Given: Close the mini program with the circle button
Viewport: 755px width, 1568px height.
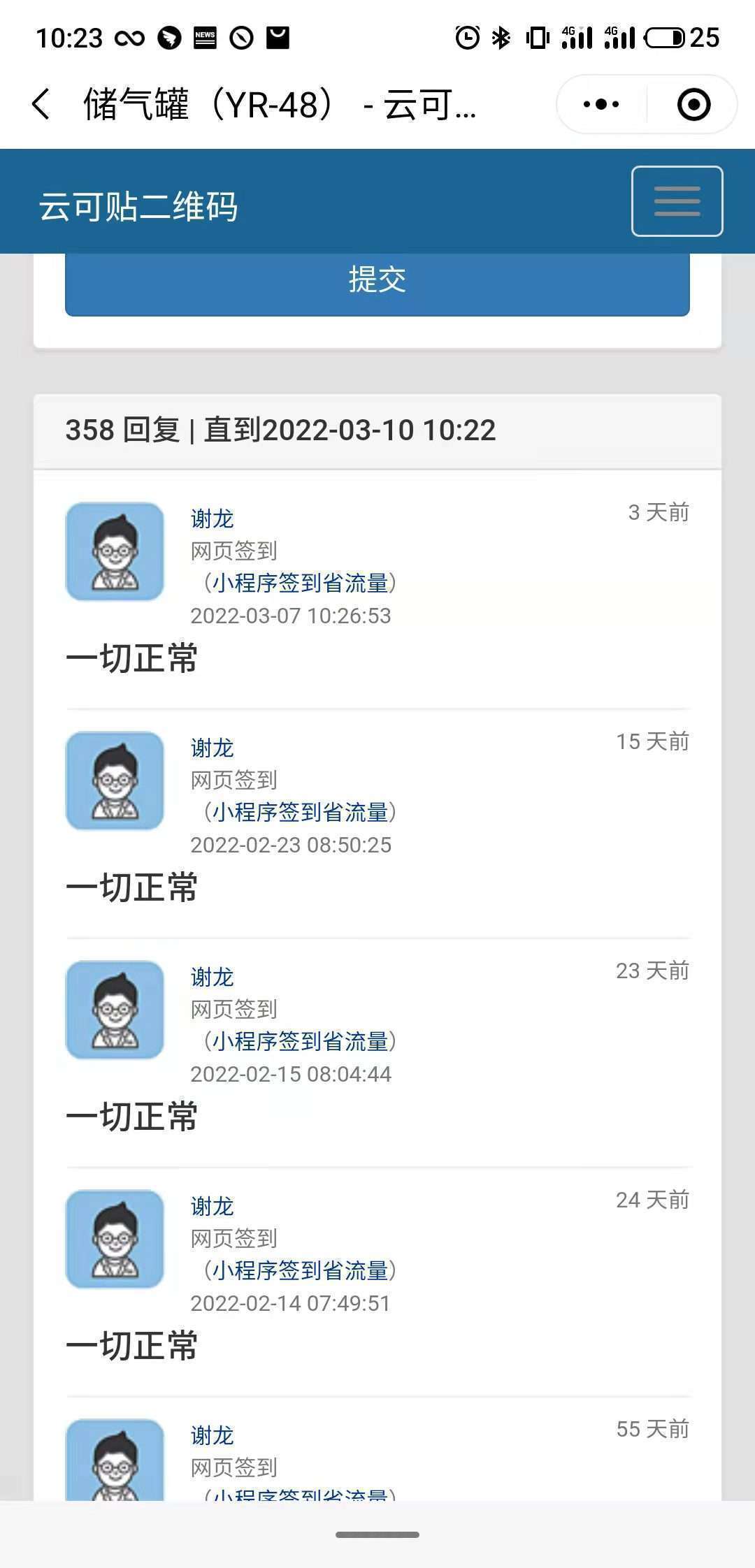Looking at the screenshot, I should 693,105.
